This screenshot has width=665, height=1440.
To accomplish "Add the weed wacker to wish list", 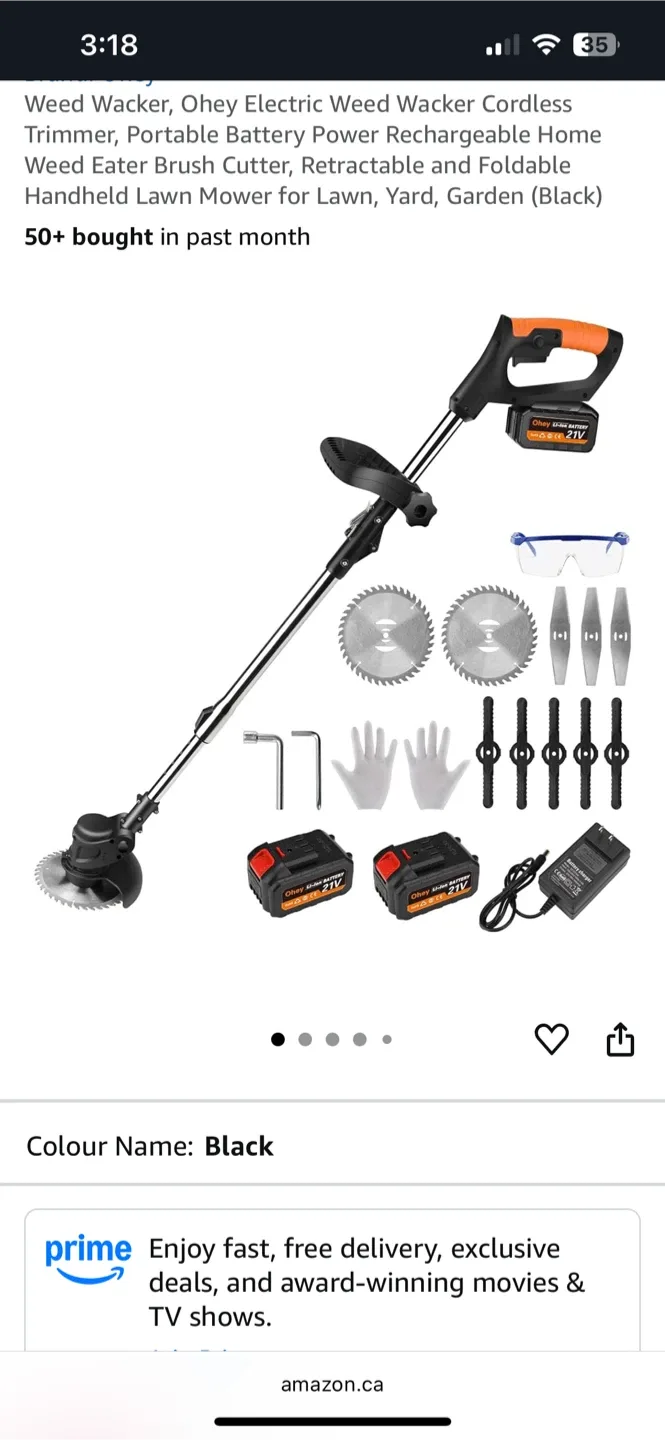I will pyautogui.click(x=551, y=1040).
